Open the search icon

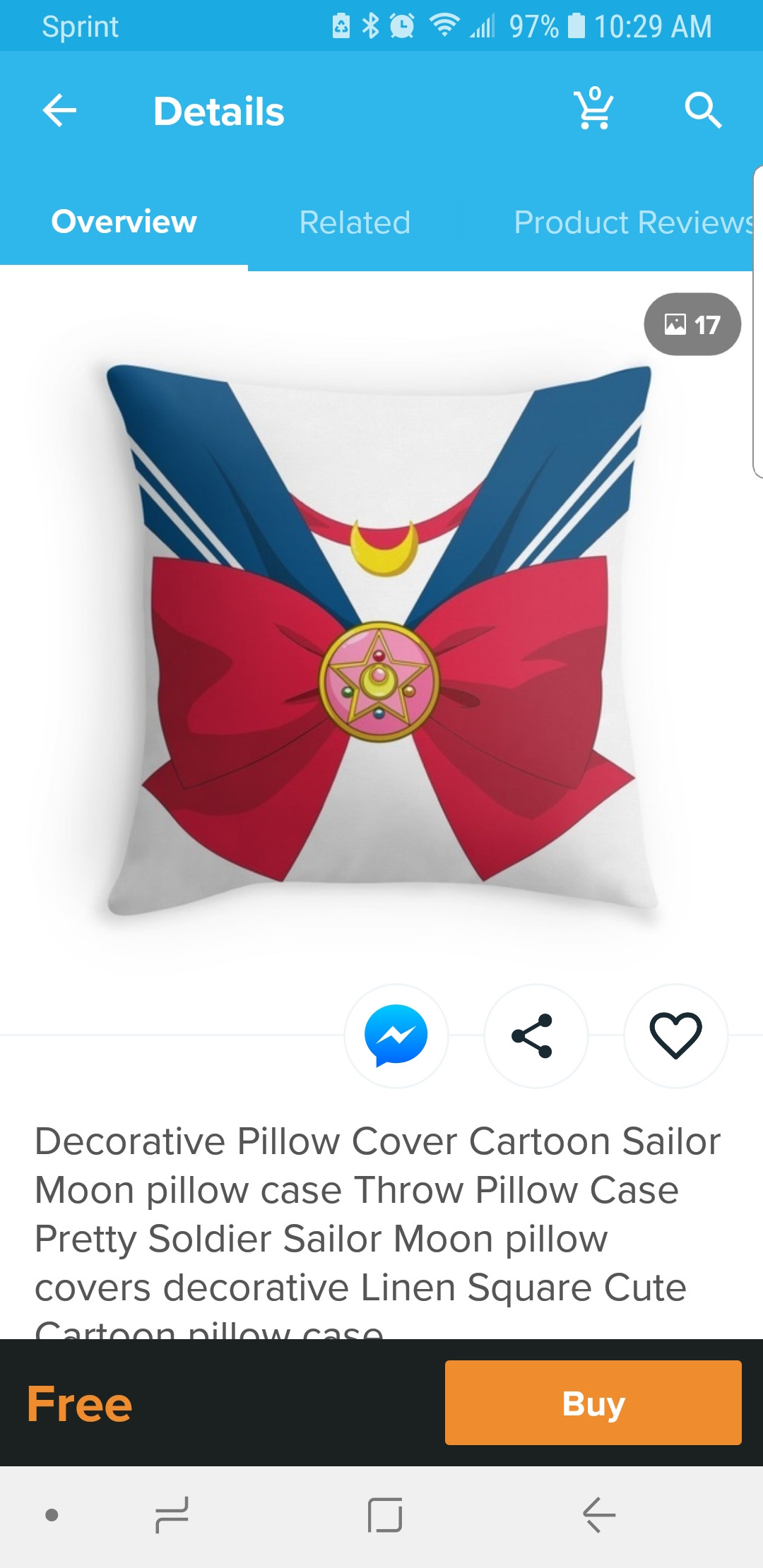[703, 110]
